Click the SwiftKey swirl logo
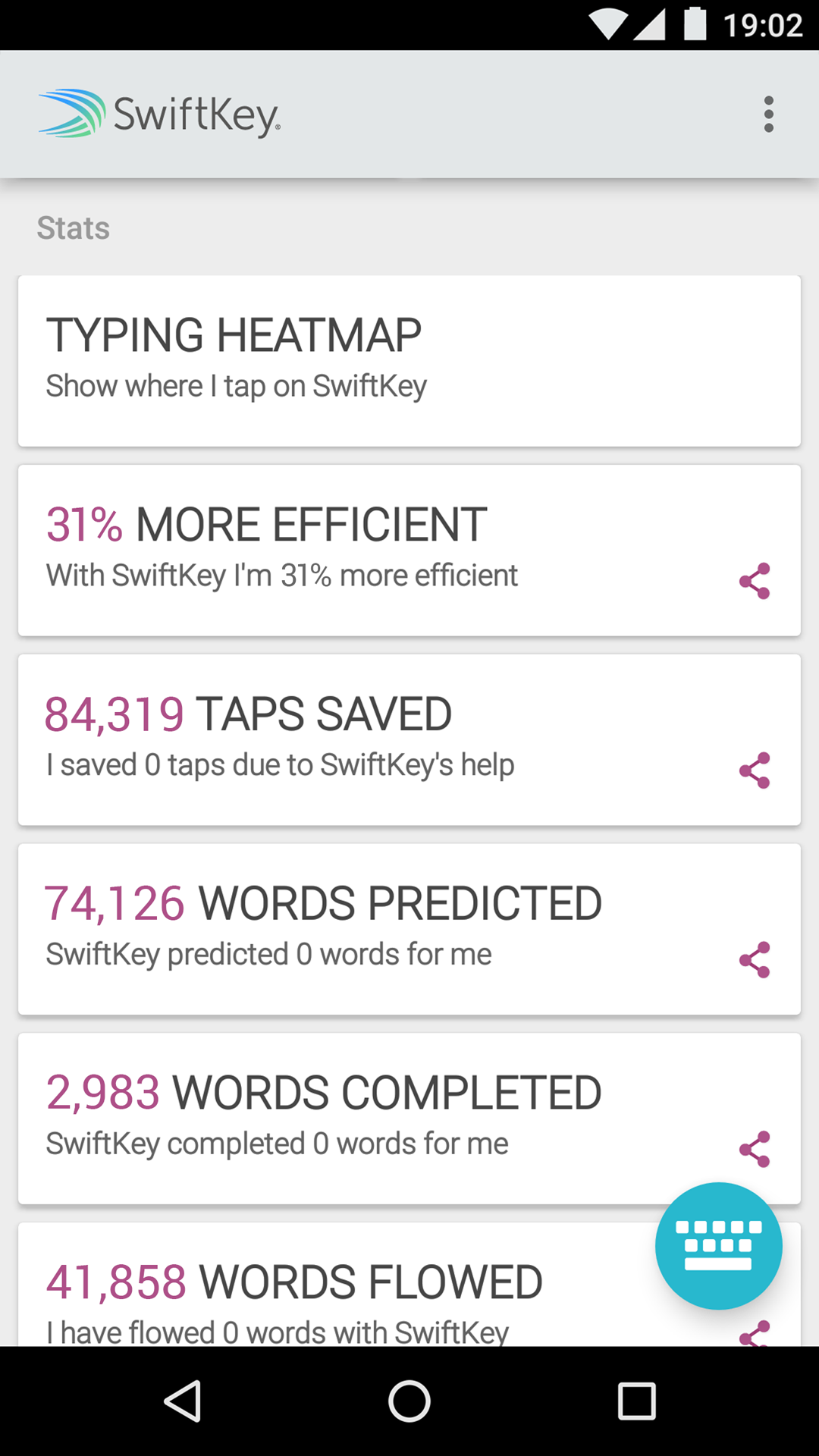This screenshot has width=819, height=1456. (x=72, y=114)
